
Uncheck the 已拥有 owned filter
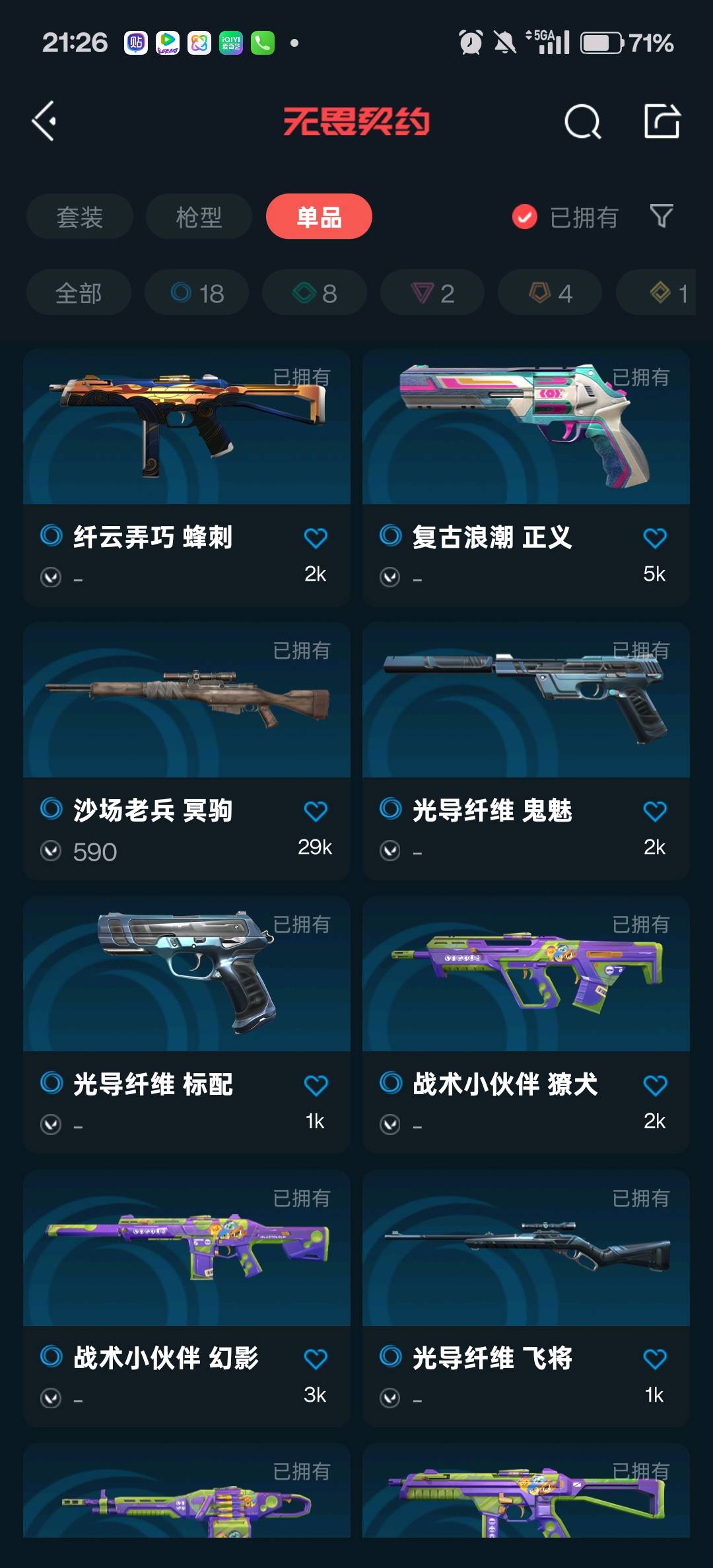click(525, 216)
